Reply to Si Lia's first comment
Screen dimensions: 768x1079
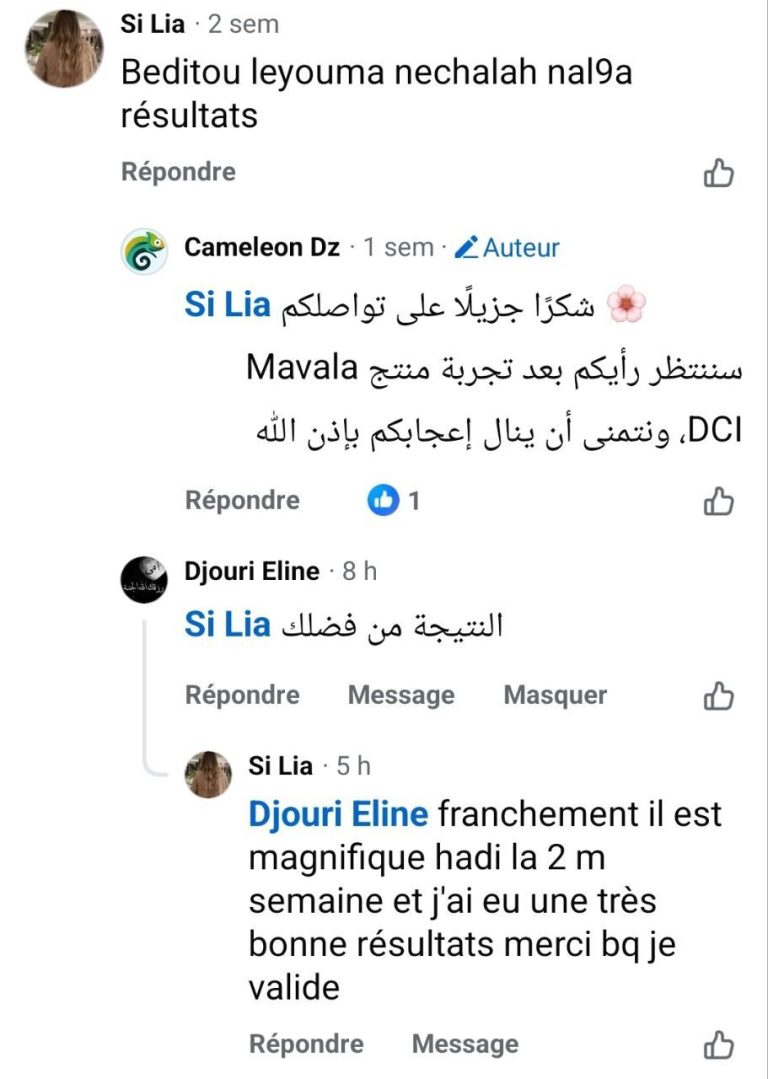(178, 172)
